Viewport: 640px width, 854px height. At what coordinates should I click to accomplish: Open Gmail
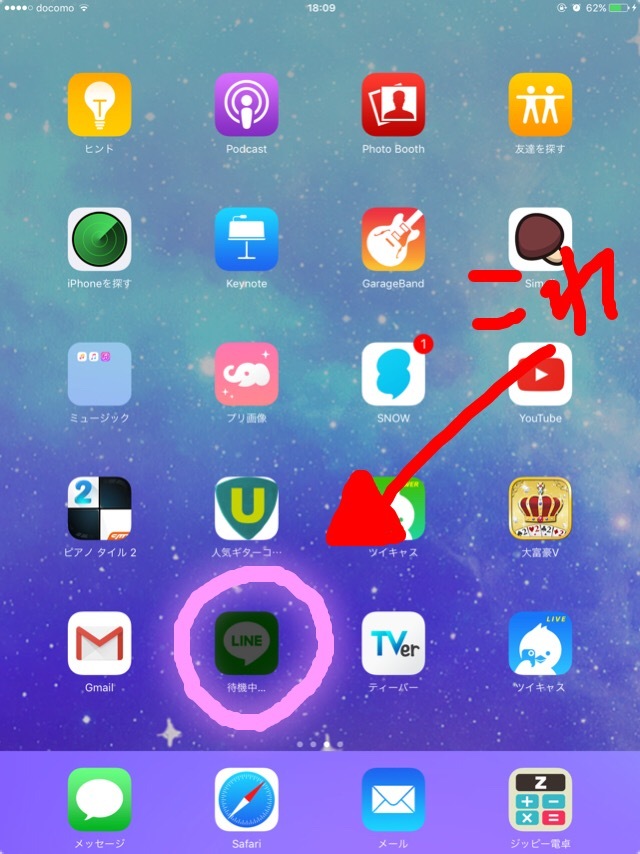tap(99, 643)
